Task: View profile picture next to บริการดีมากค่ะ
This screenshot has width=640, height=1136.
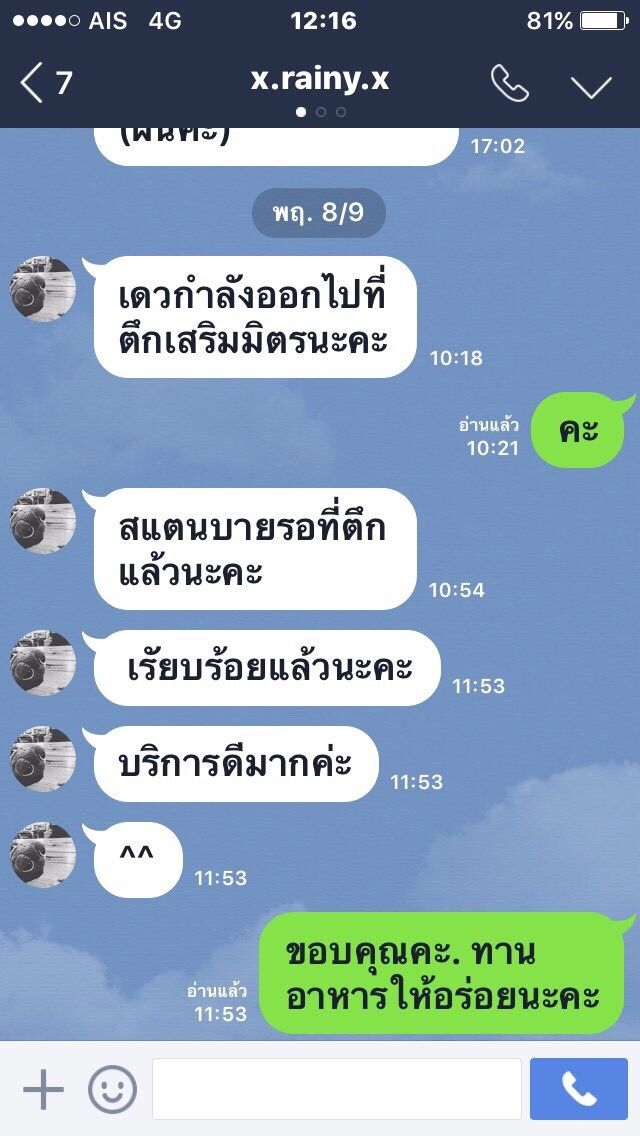Action: [43, 760]
